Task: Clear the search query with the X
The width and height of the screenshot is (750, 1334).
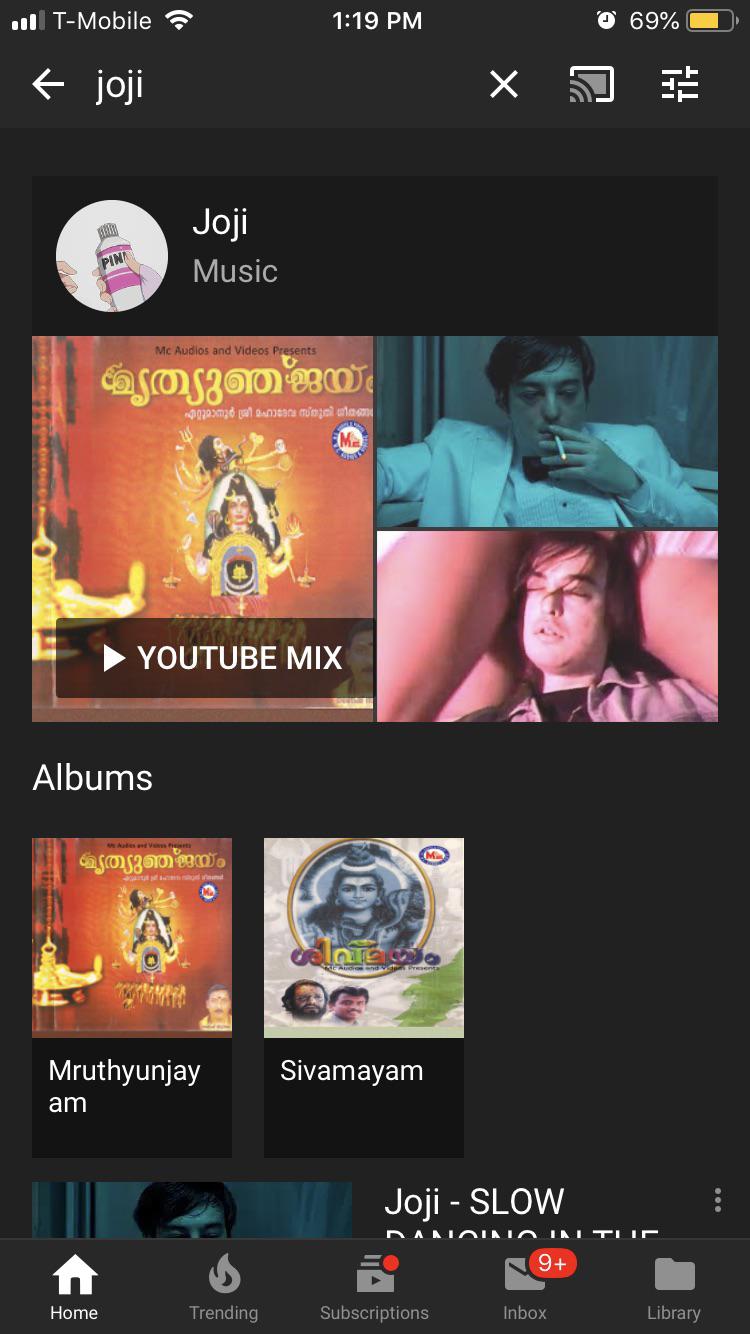Action: click(503, 84)
